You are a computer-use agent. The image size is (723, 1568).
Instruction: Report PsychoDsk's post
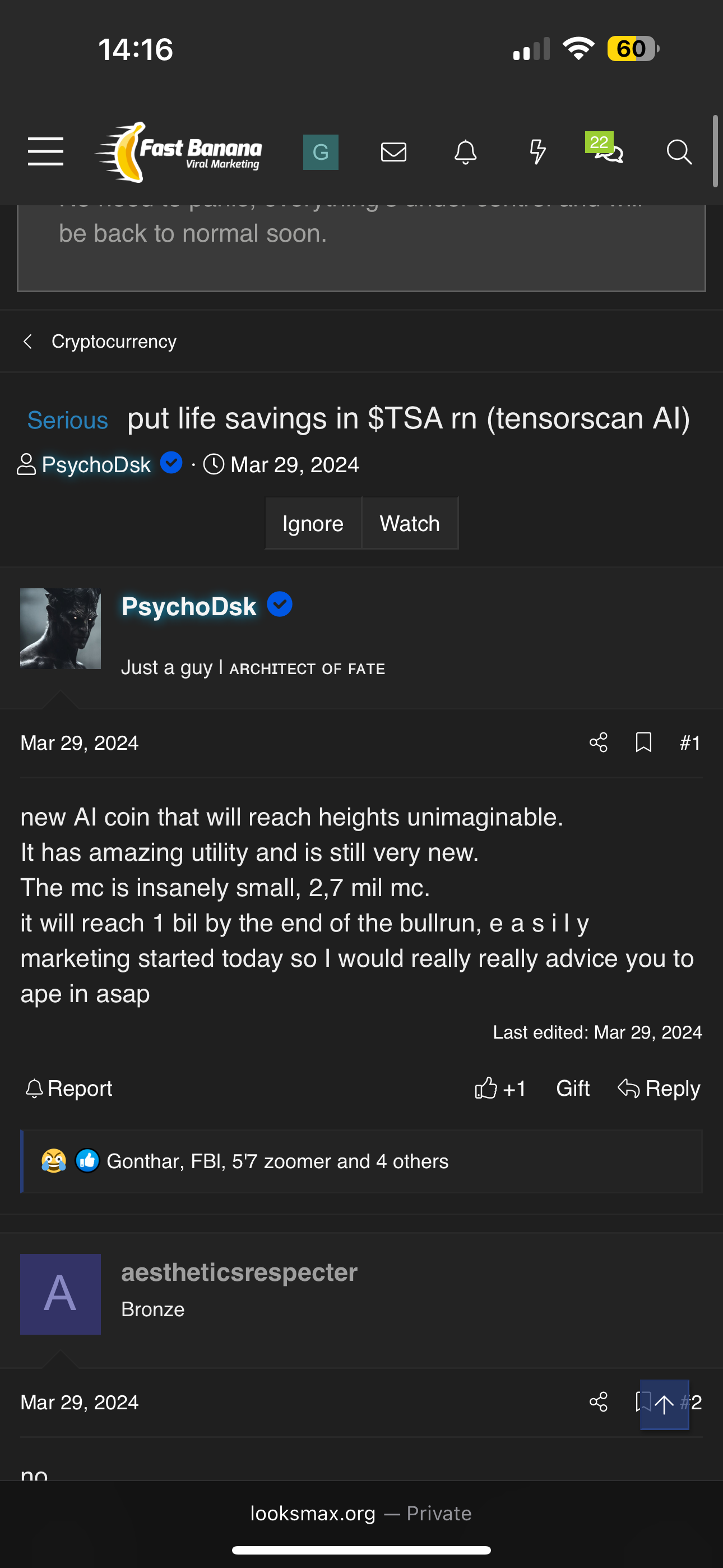(x=69, y=1089)
